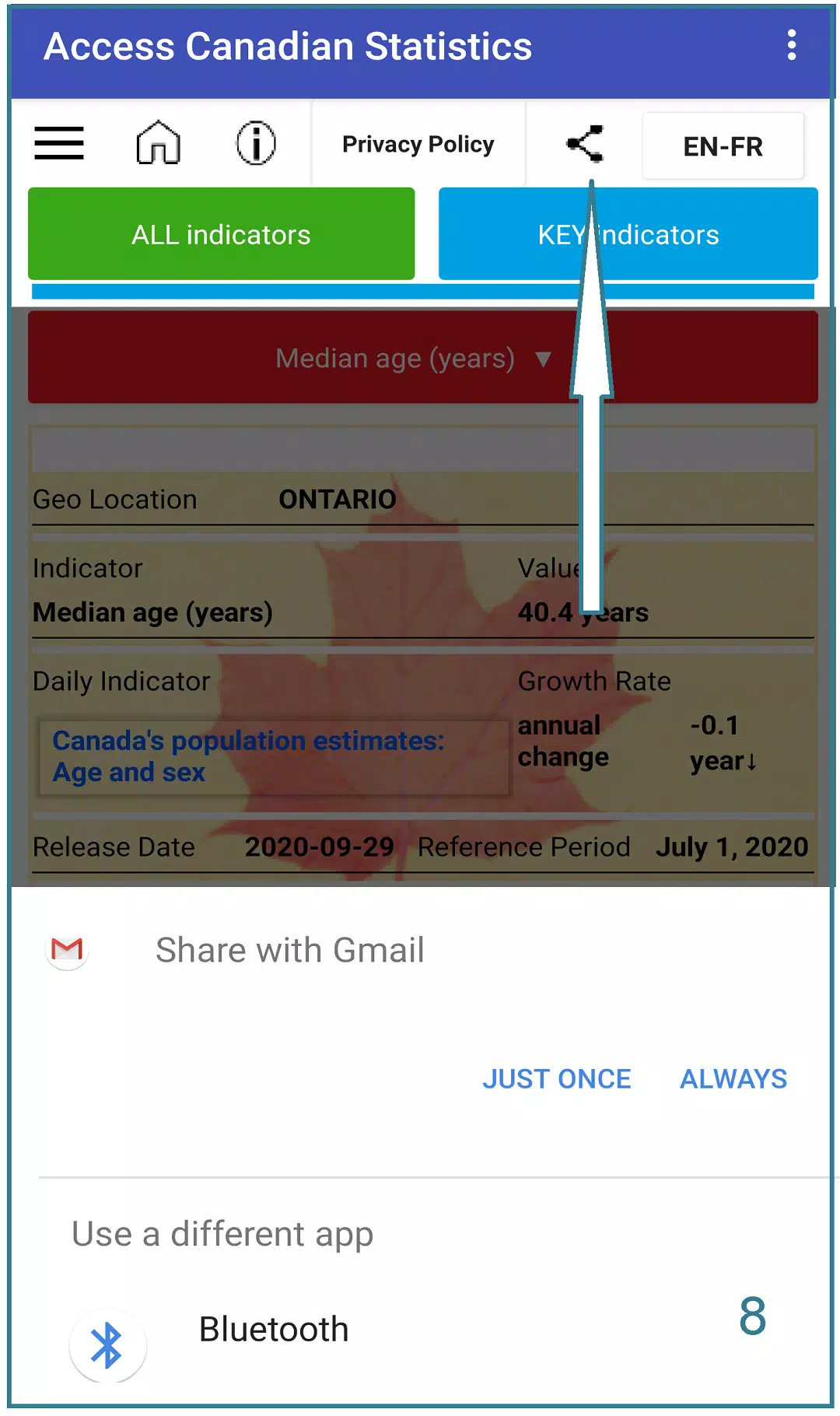The image size is (840, 1416).
Task: Open the overflow menu
Action: [791, 45]
